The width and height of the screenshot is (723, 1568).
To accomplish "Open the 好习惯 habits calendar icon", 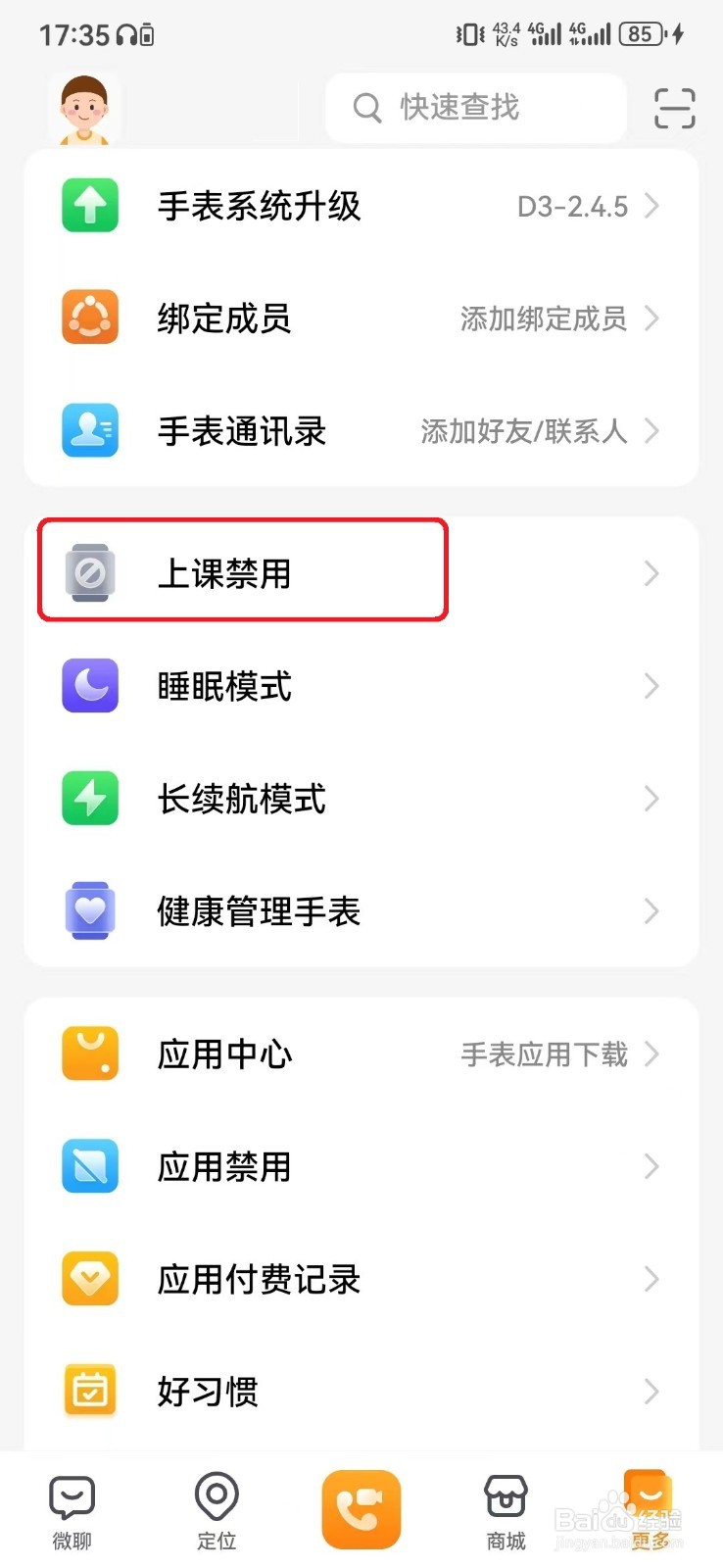I will [x=89, y=1390].
